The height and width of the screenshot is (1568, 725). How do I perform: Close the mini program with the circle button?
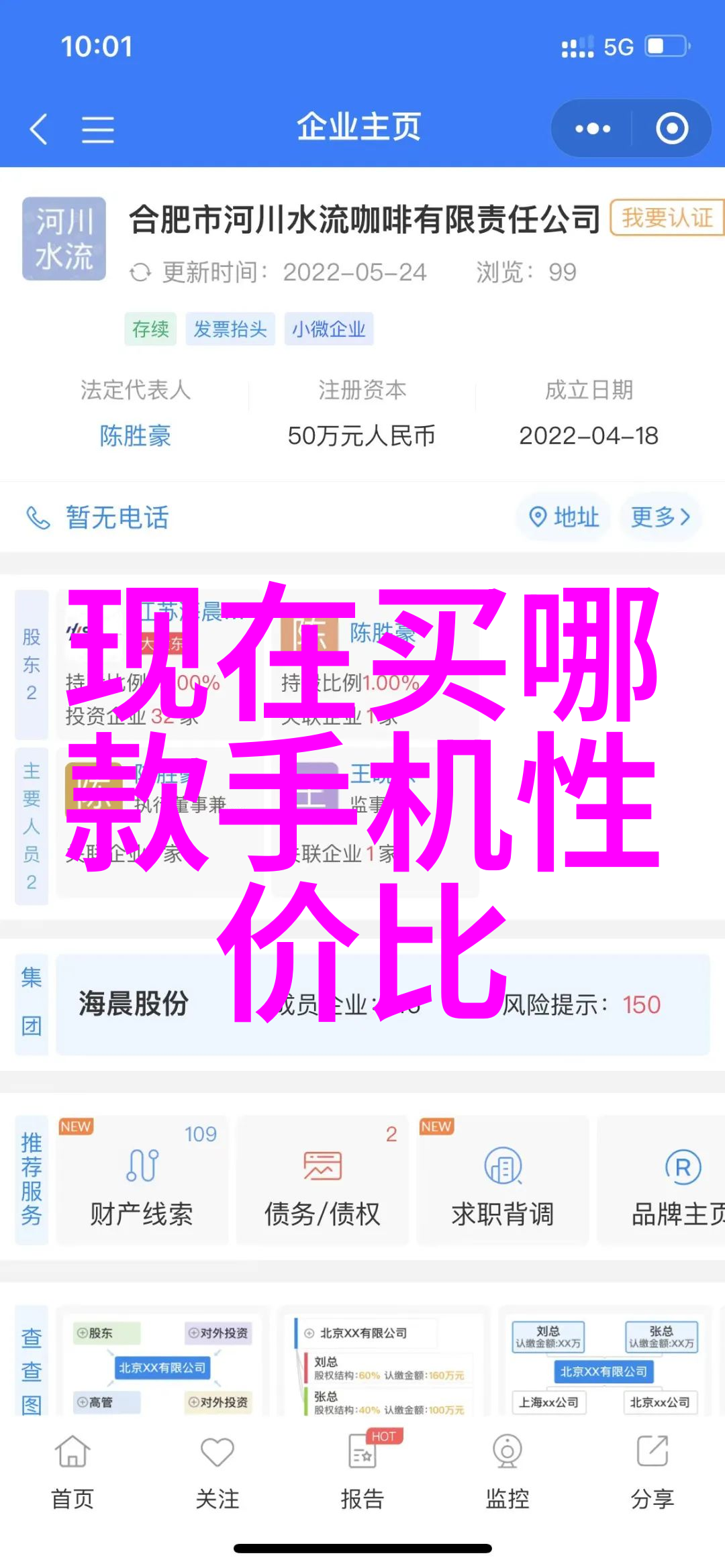pos(672,129)
